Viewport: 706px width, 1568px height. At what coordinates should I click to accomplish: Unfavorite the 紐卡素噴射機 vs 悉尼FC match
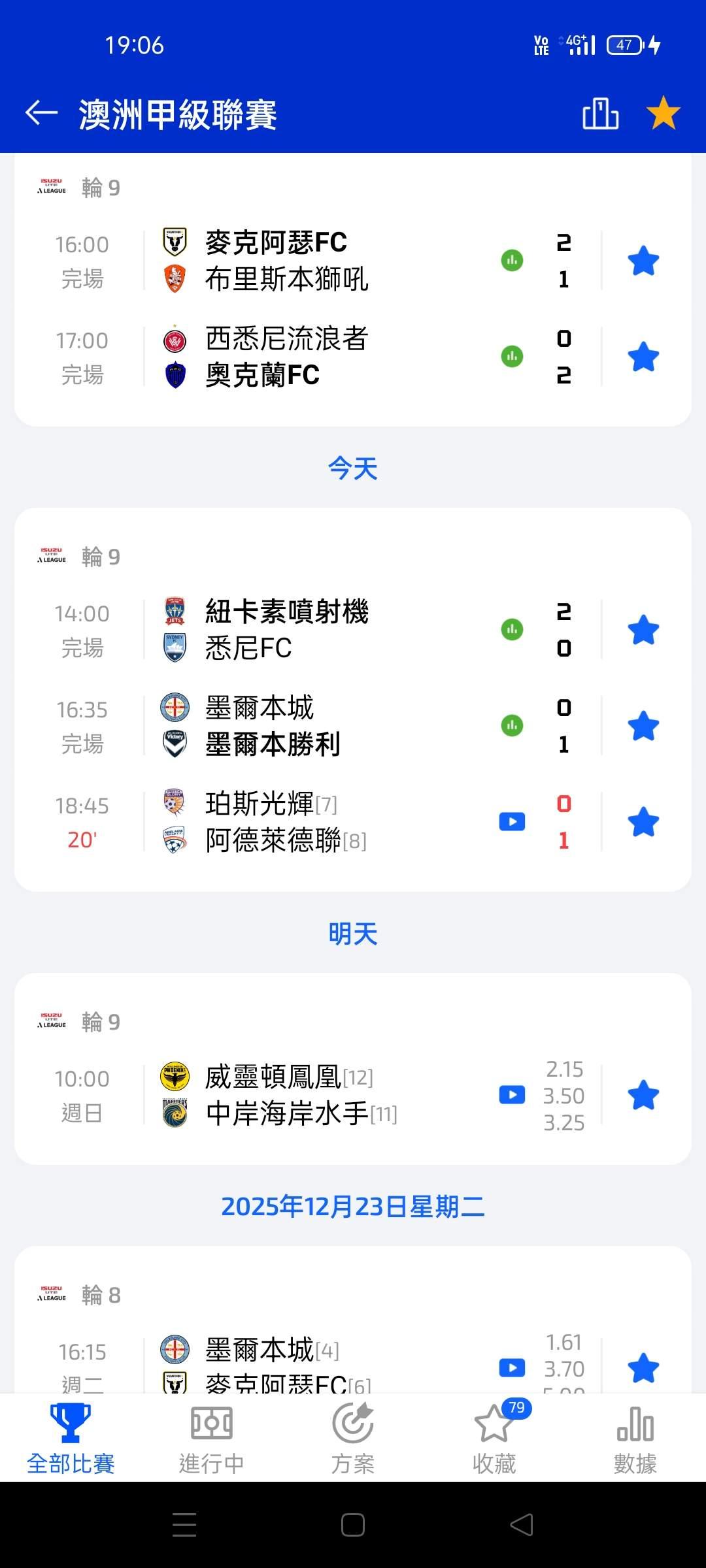tap(643, 630)
